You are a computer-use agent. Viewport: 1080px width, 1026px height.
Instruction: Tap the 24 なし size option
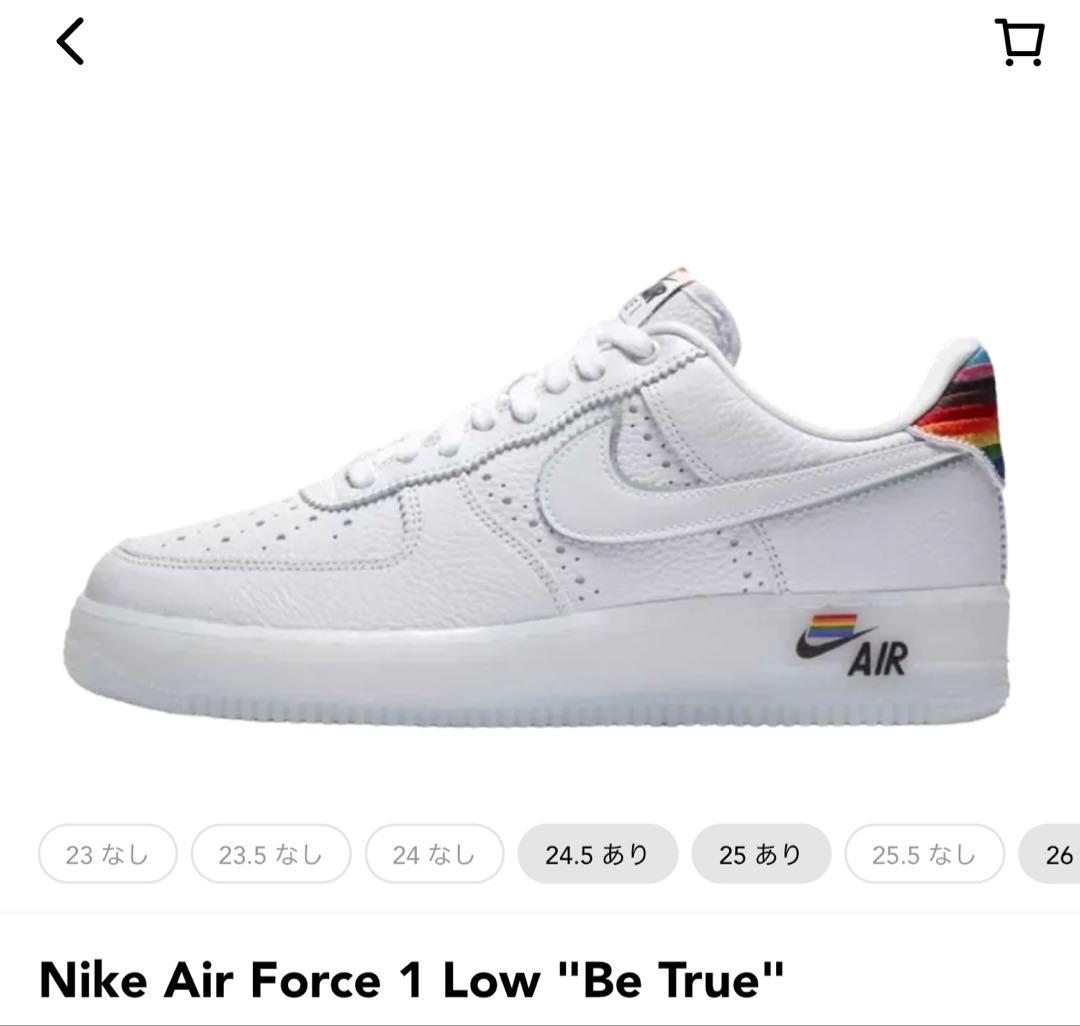point(434,854)
